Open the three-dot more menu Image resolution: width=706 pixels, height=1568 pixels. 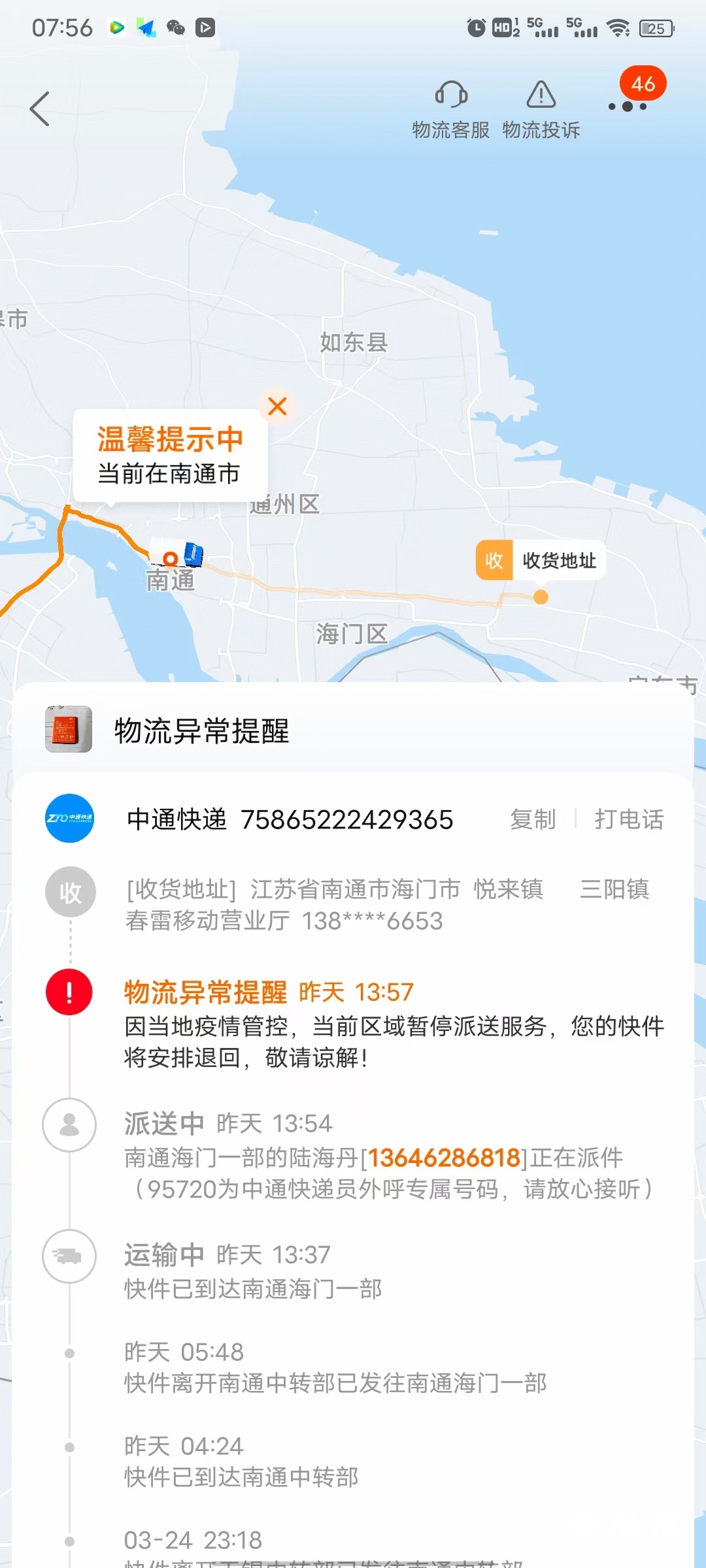tap(627, 106)
